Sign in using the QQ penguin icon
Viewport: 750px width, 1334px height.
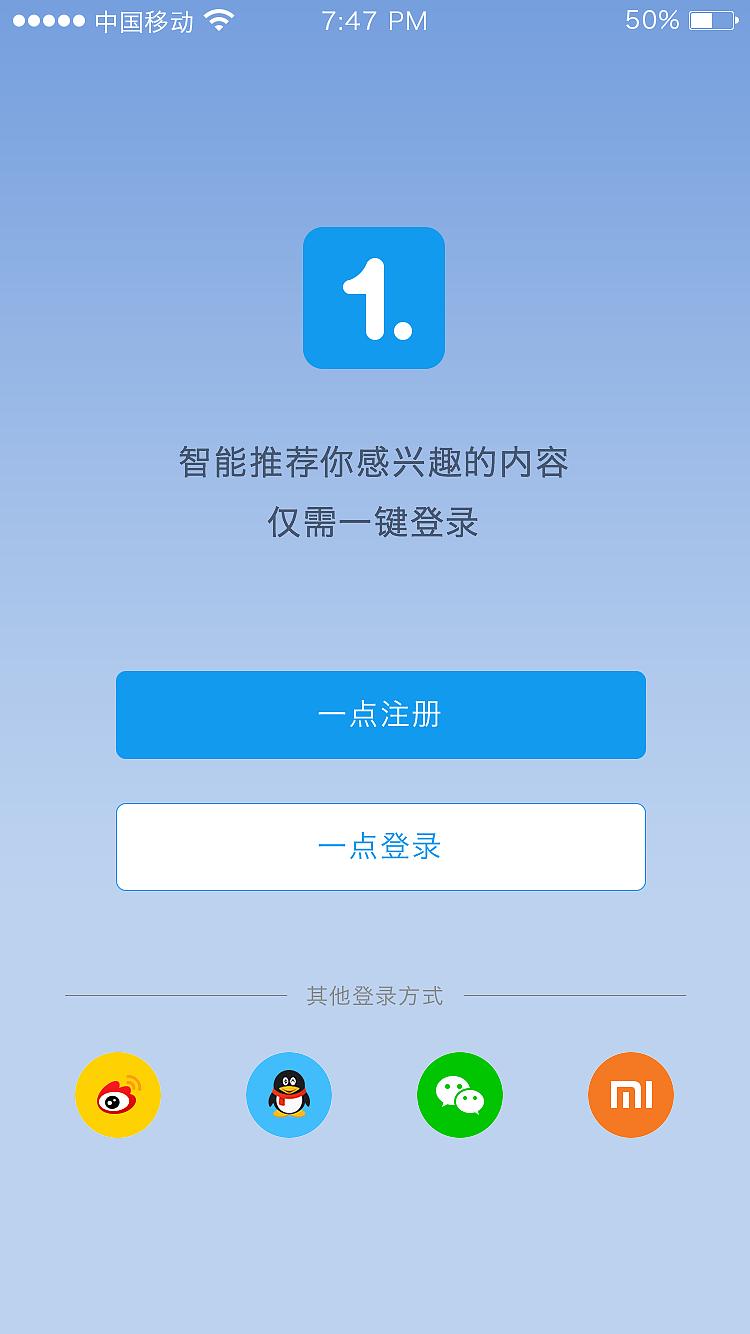click(x=289, y=1095)
